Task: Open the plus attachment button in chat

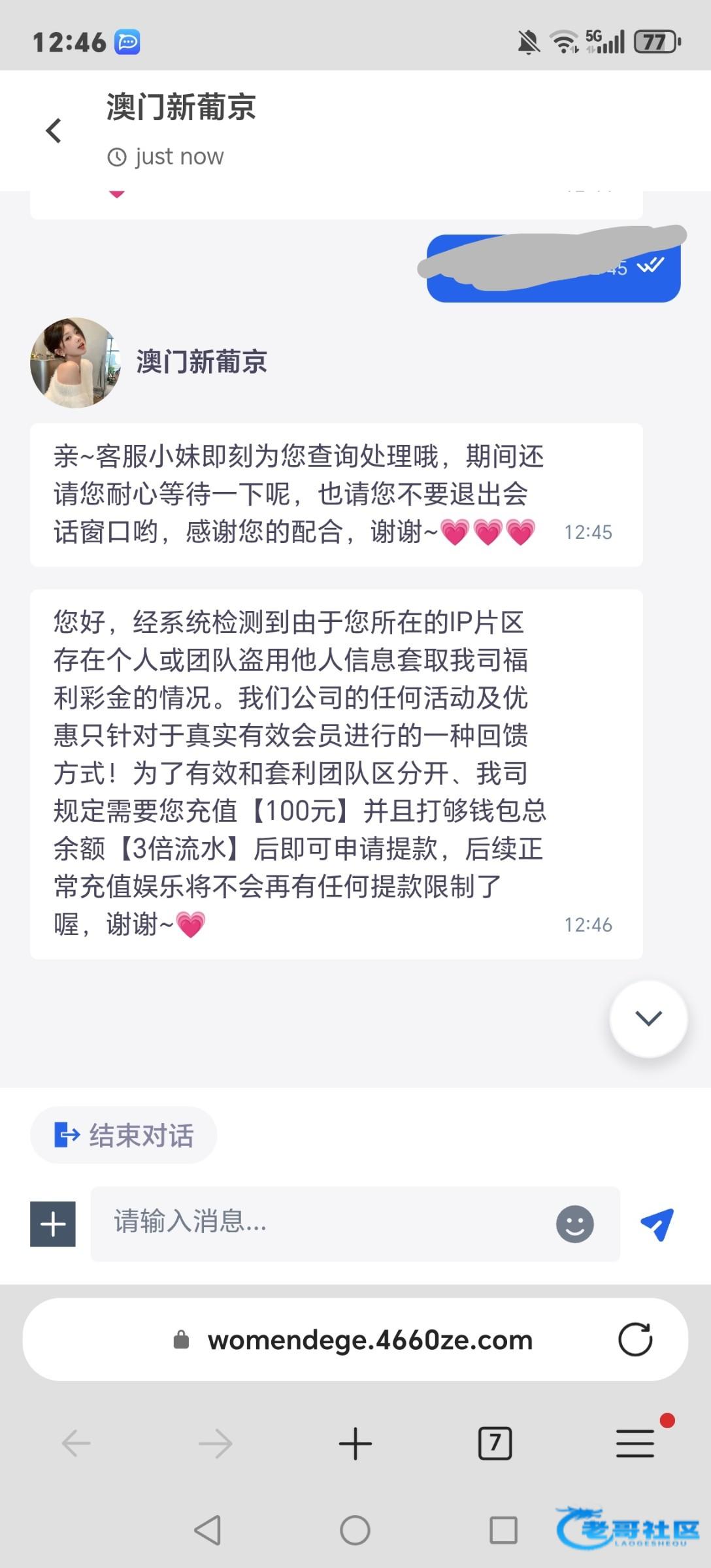Action: 53,1224
